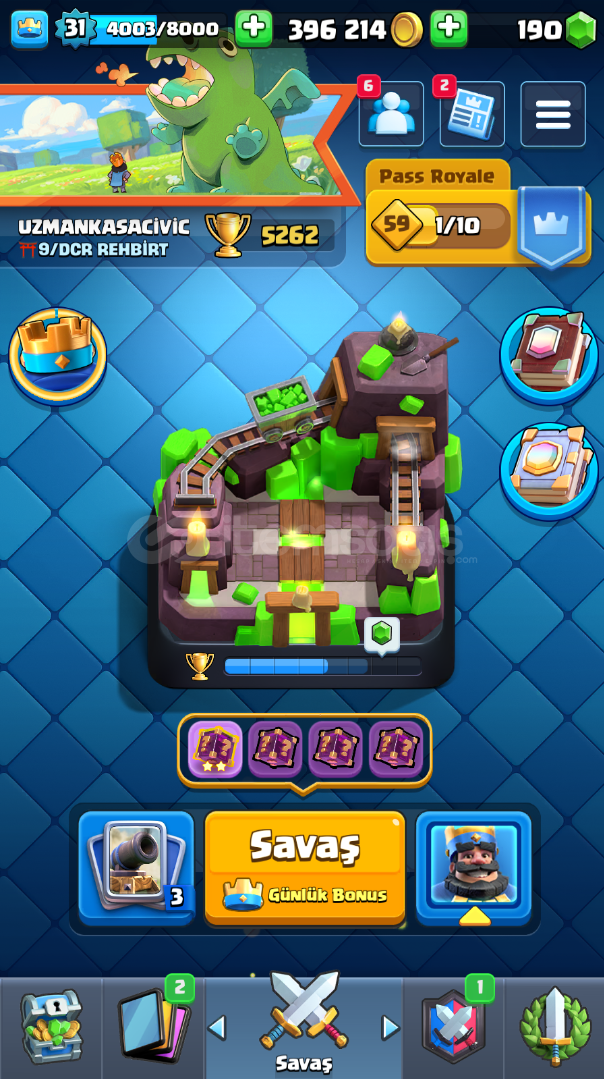Tap the arena trophy road display
The height and width of the screenshot is (1079, 604).
pyautogui.click(x=301, y=509)
